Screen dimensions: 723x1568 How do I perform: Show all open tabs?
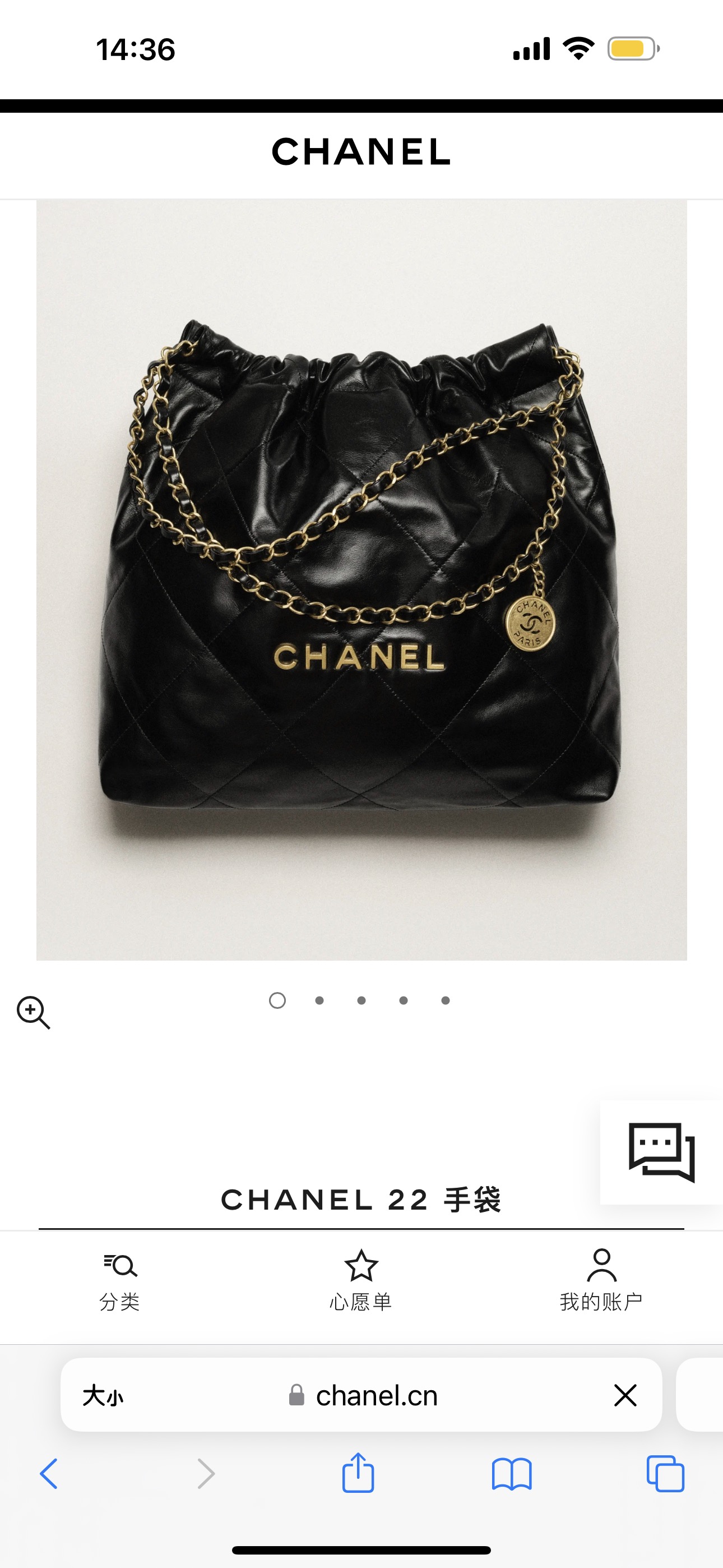coord(665,1474)
